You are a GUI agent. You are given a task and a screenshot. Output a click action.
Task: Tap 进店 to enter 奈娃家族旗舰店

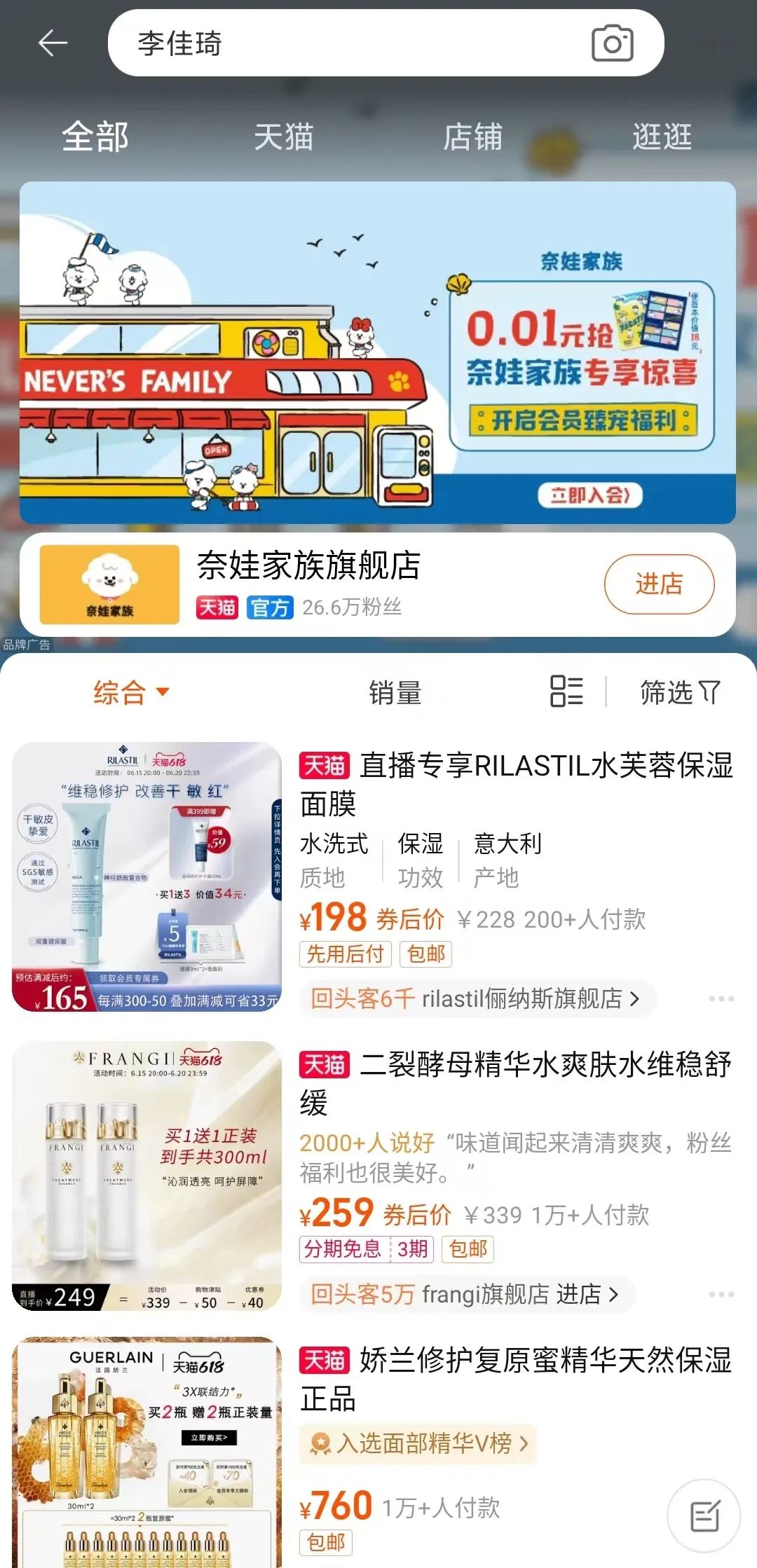(659, 584)
